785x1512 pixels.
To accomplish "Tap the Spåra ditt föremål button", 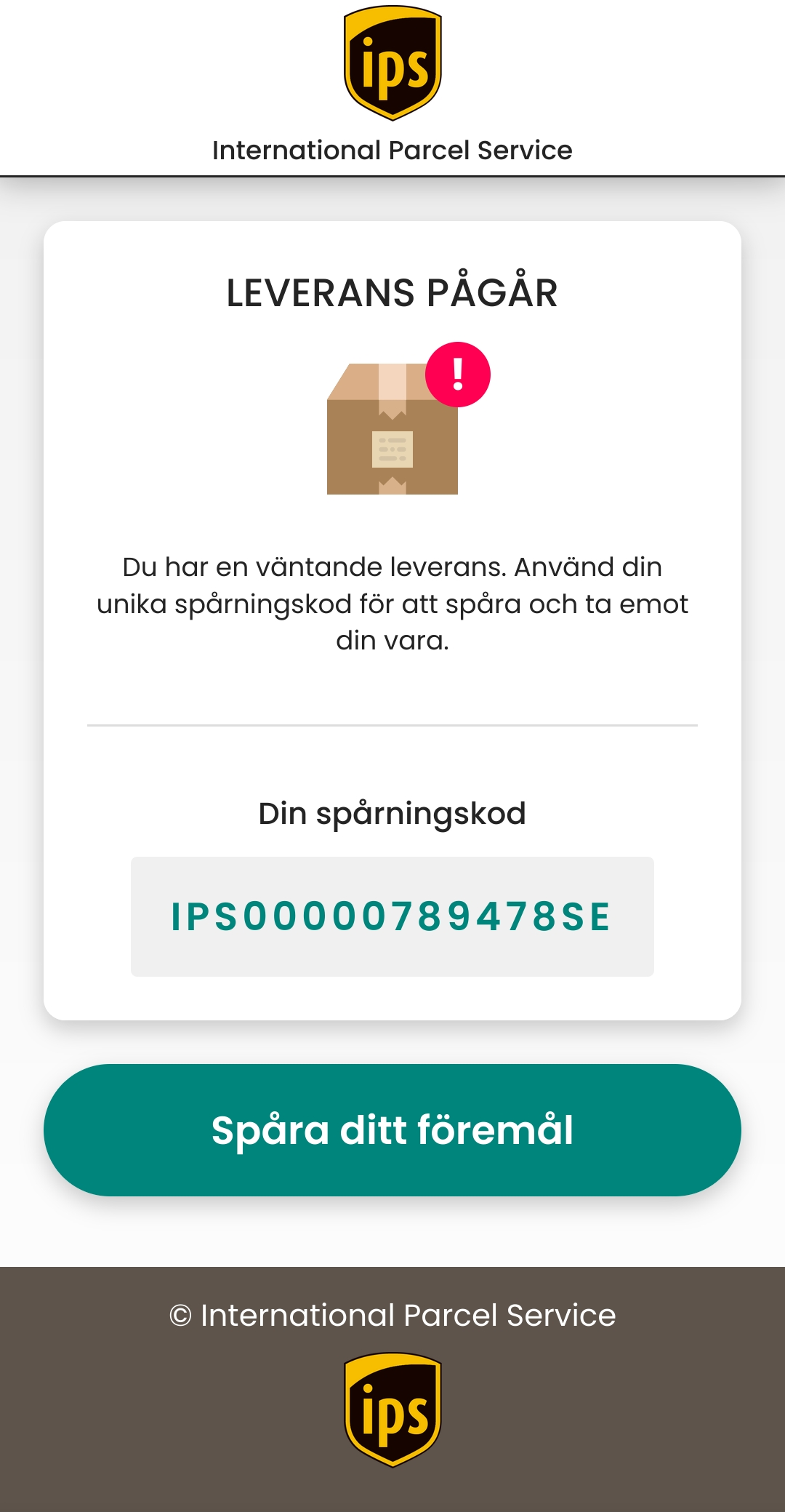I will point(392,1129).
